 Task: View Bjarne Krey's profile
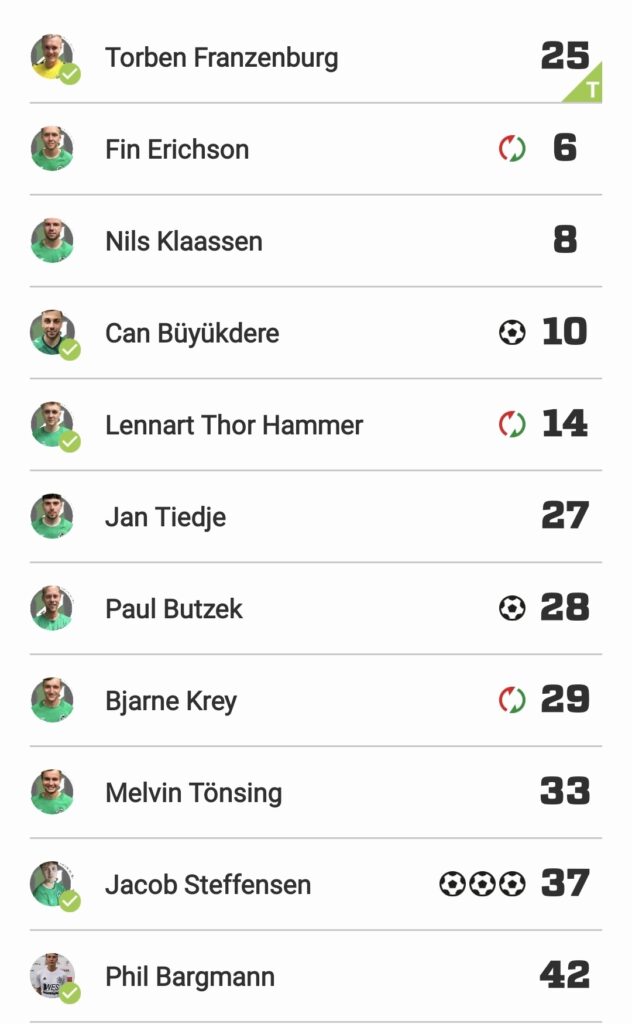point(171,702)
